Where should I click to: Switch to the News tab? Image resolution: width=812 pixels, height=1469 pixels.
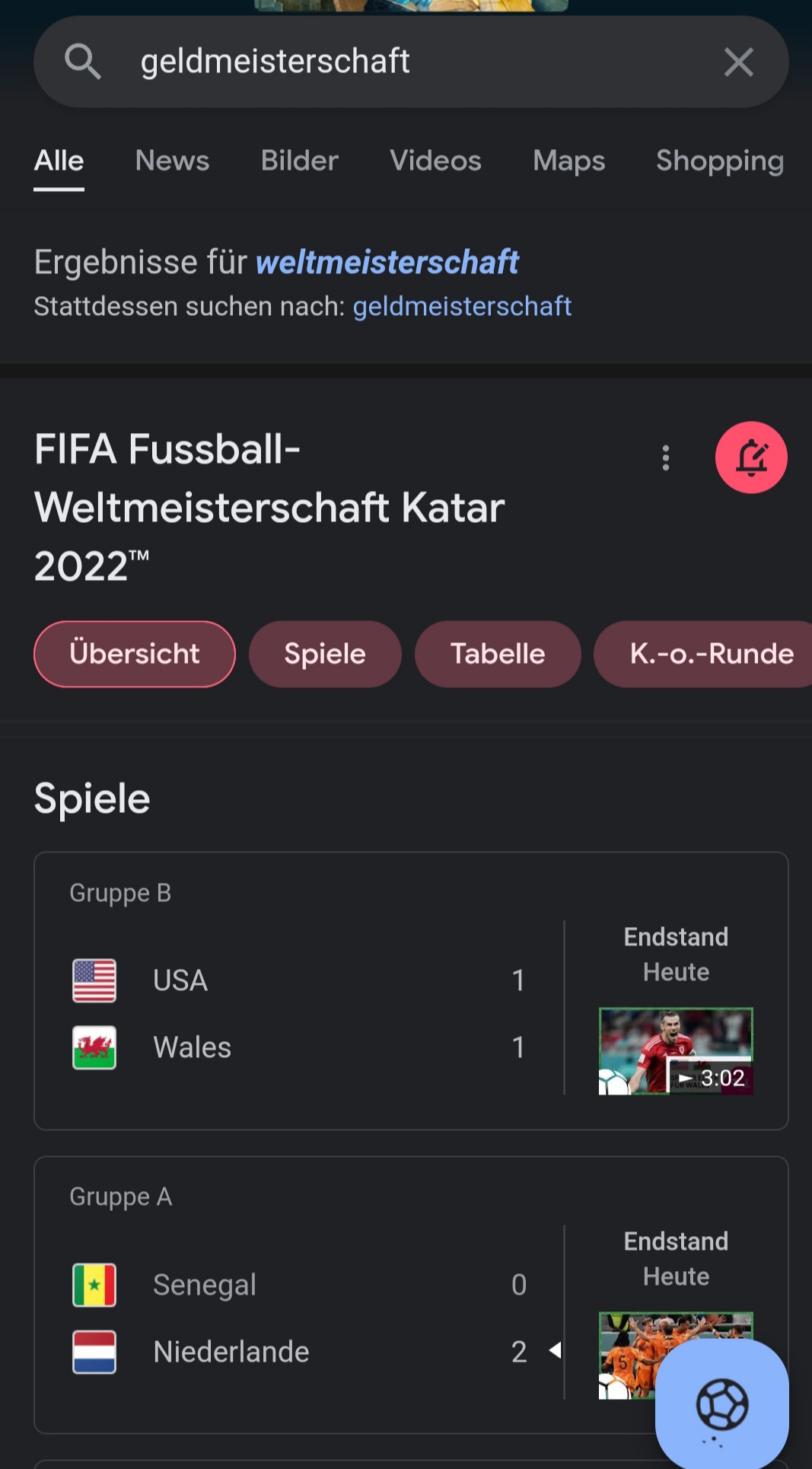pyautogui.click(x=172, y=161)
